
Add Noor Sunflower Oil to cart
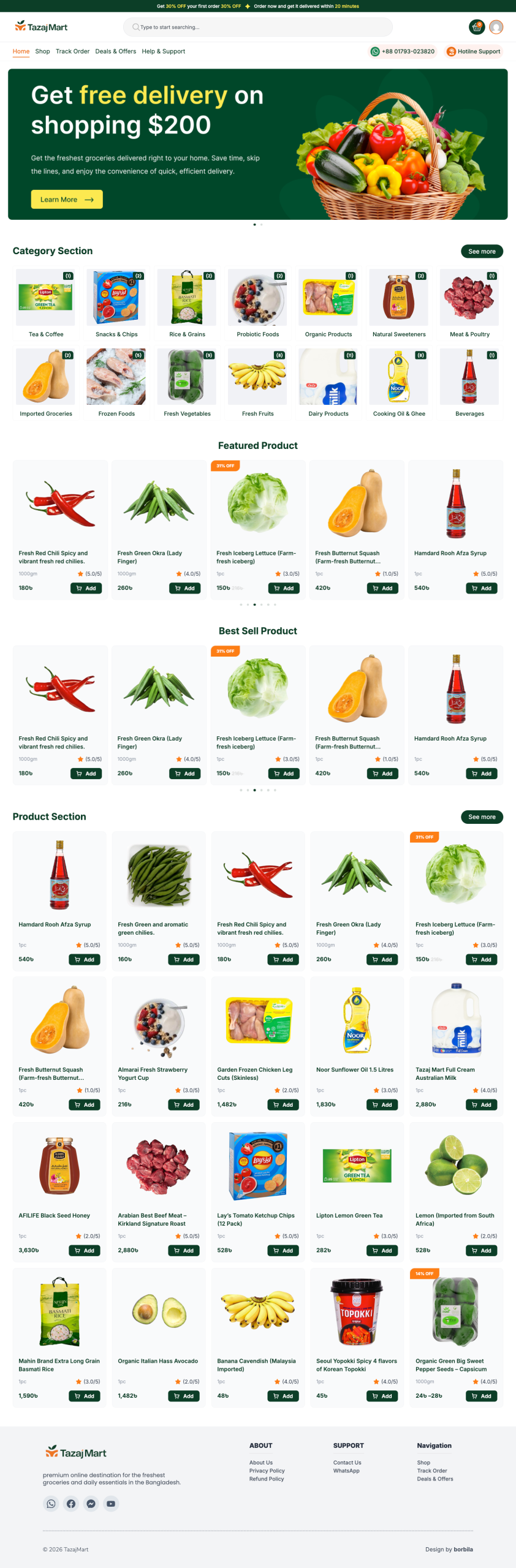pos(382,1105)
